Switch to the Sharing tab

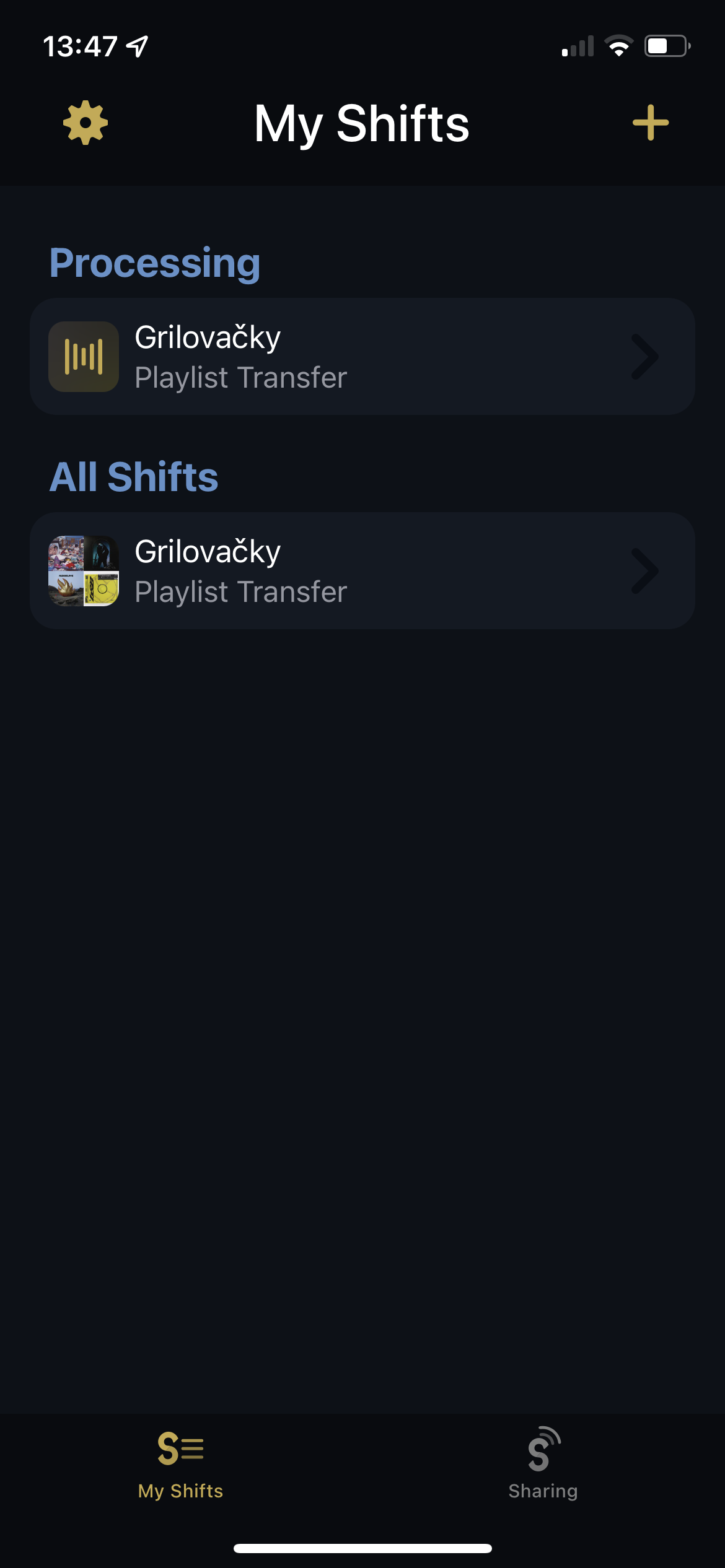point(543,1464)
